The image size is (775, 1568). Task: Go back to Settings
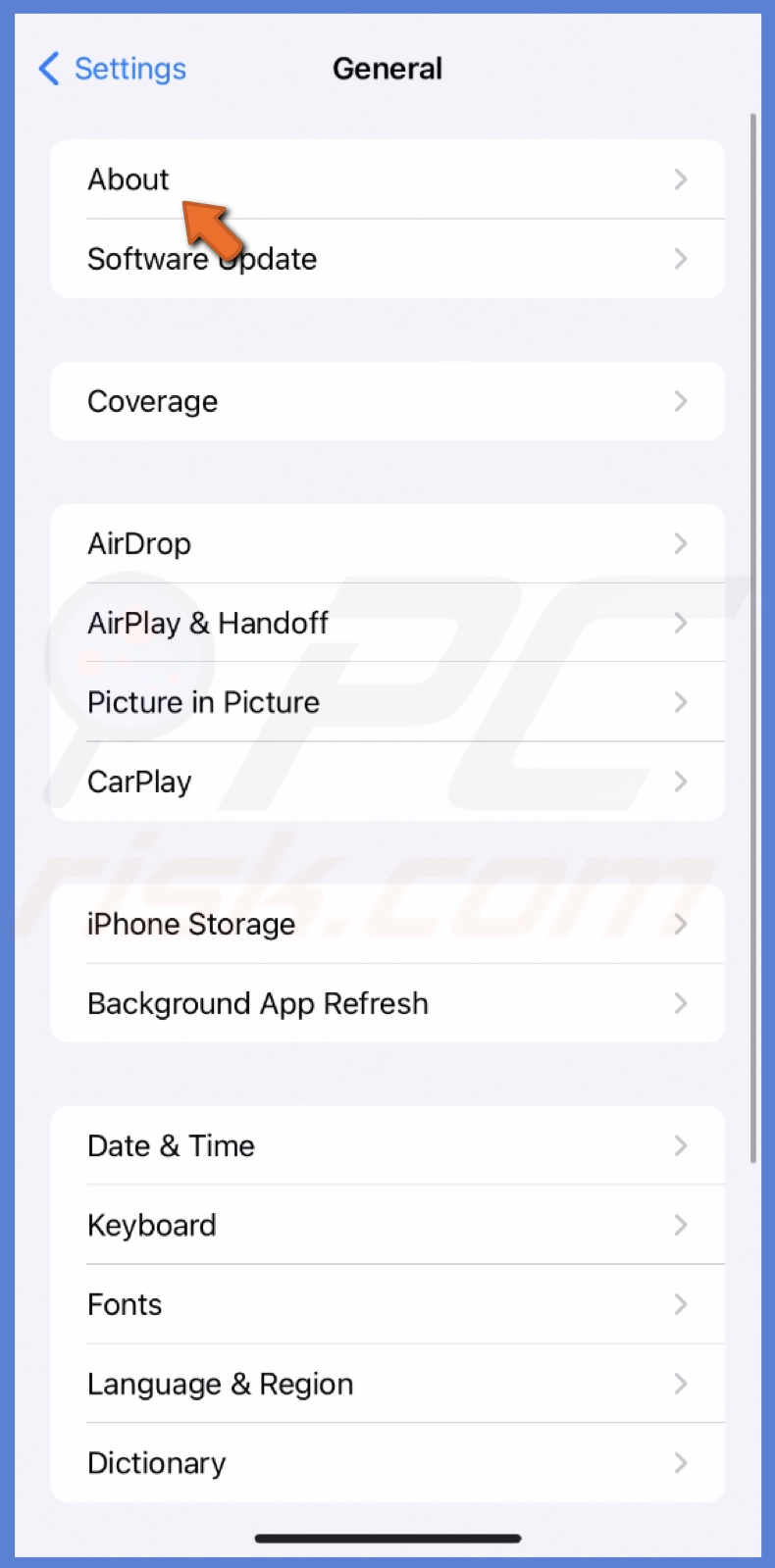[x=113, y=69]
